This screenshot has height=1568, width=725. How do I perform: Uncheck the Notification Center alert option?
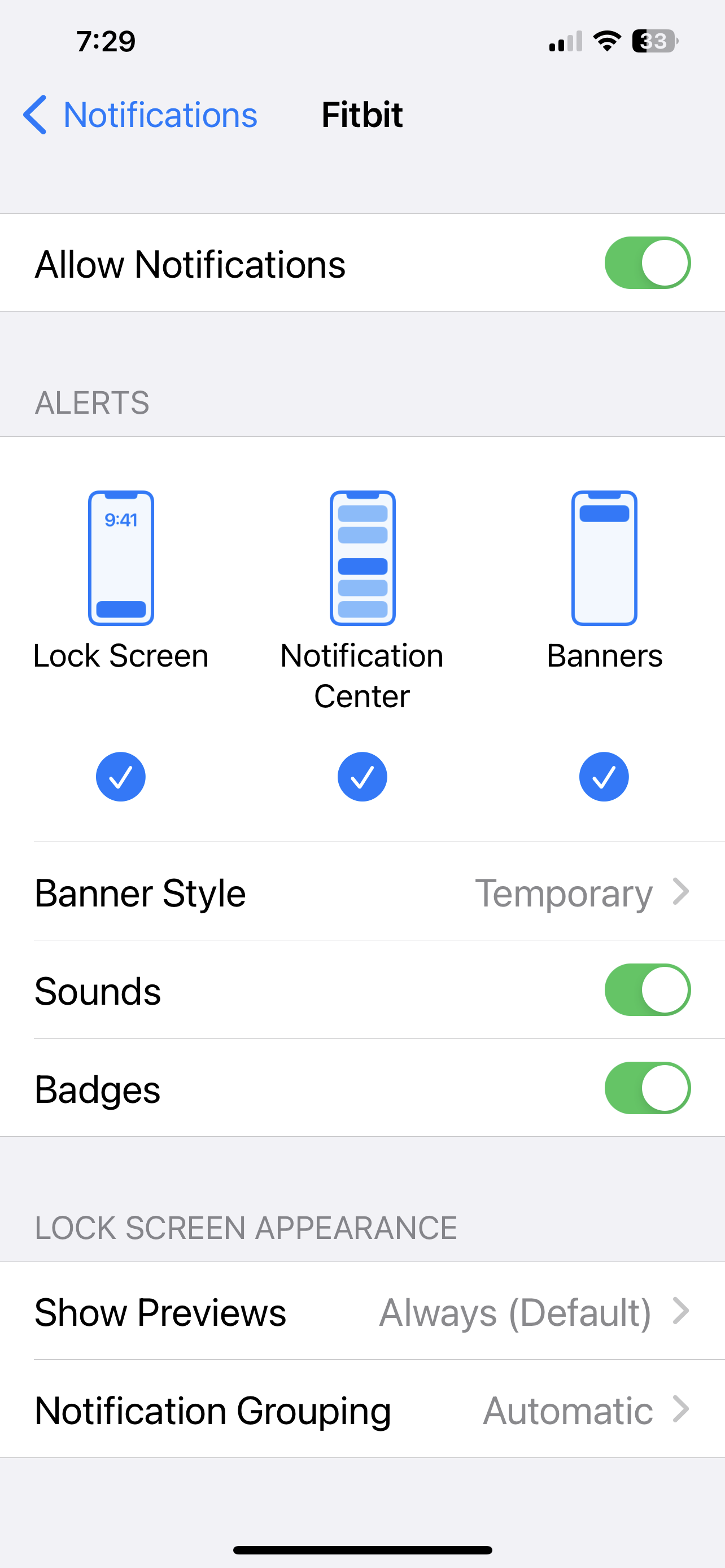[362, 777]
